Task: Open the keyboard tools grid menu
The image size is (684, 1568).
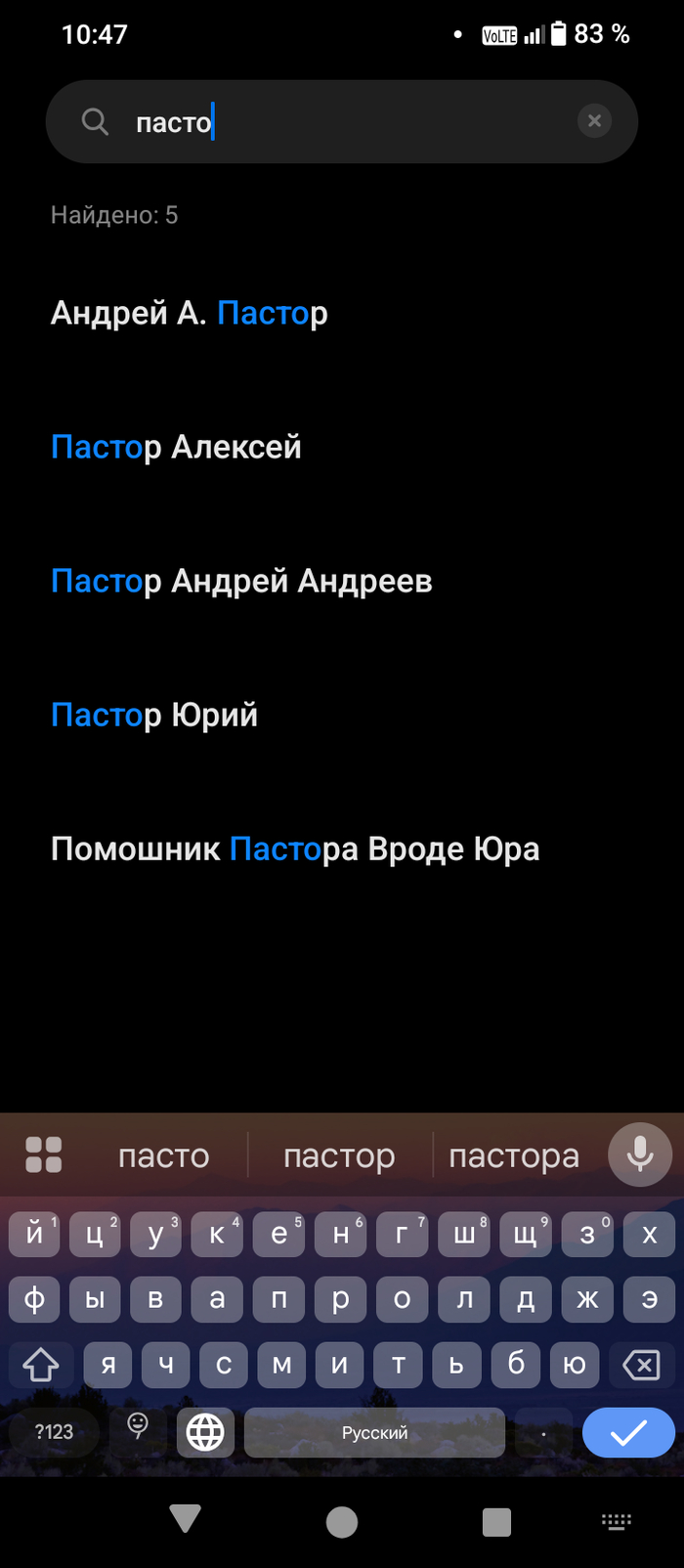Action: tap(44, 1154)
